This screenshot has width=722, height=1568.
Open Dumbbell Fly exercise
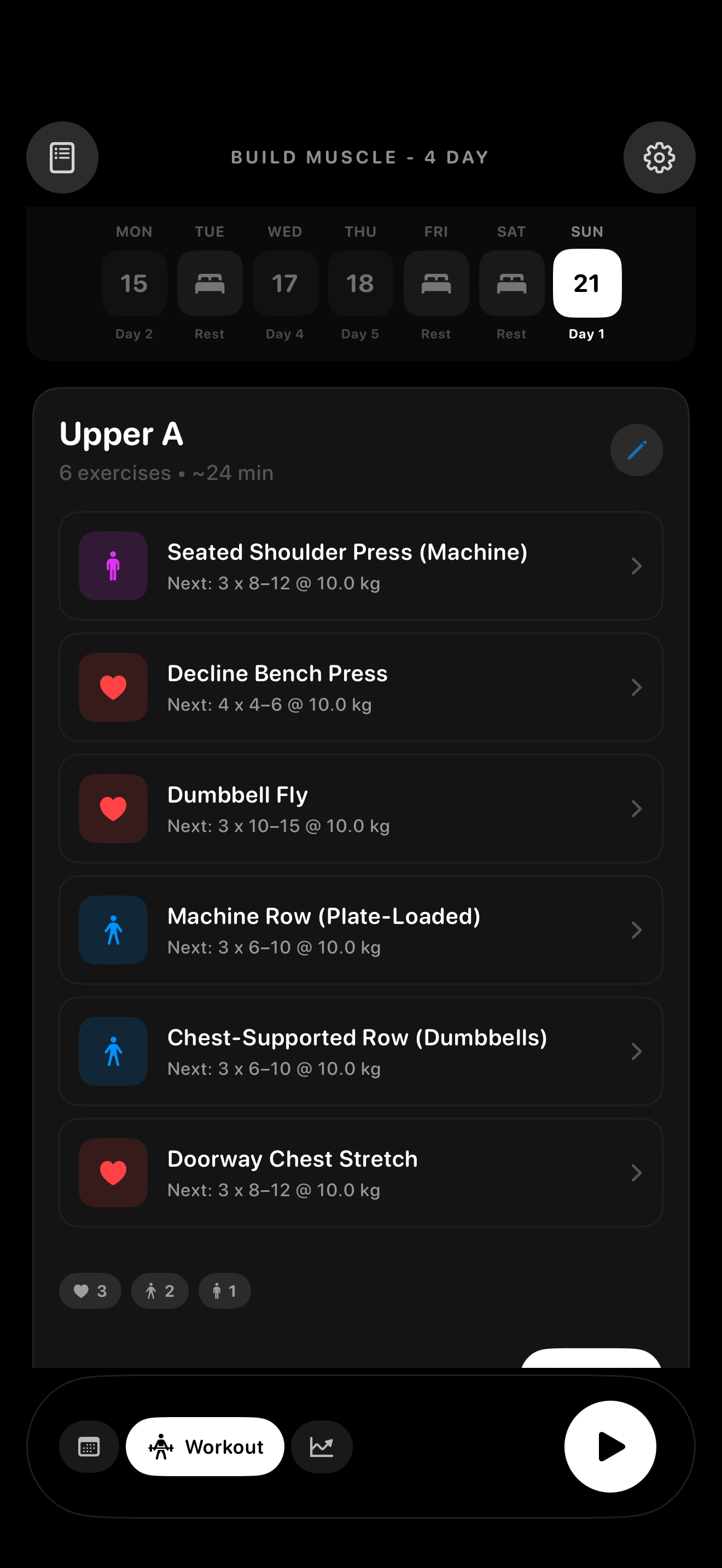[x=360, y=809]
